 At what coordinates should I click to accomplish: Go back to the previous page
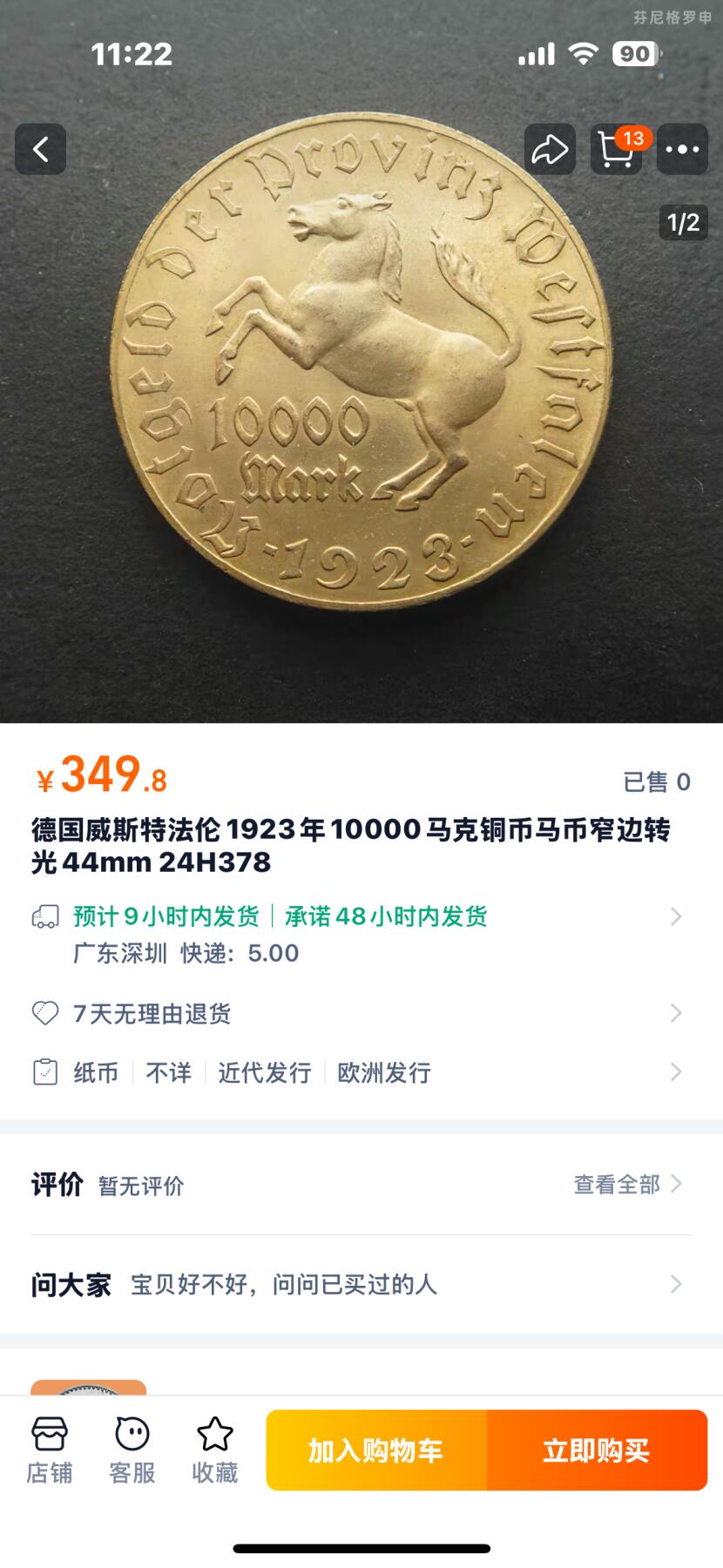40,149
